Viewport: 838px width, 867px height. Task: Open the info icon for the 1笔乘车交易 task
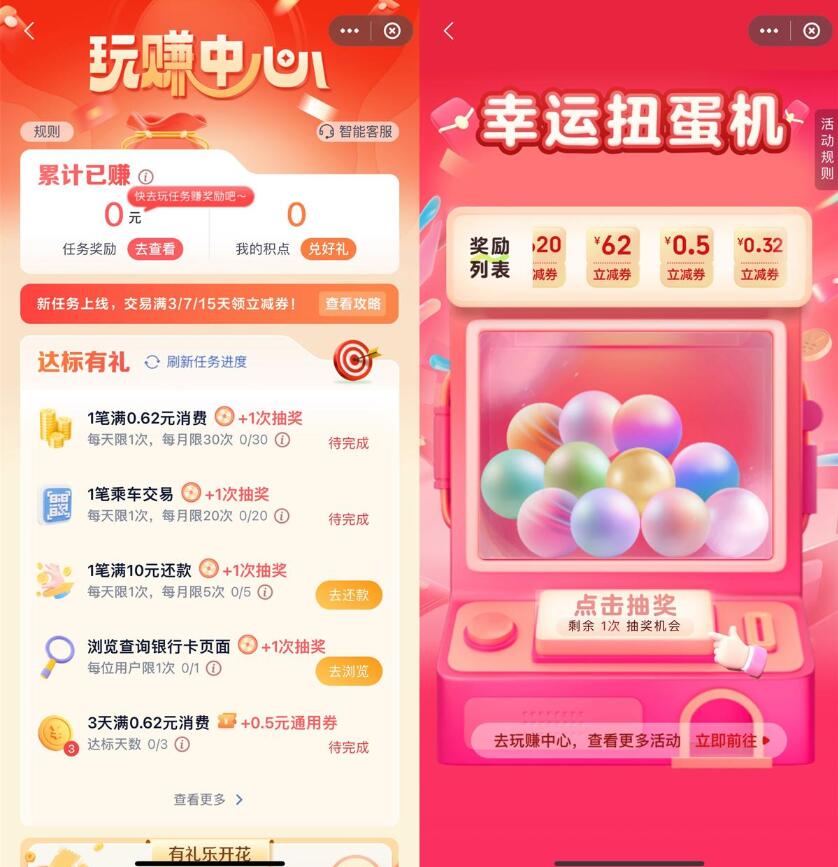[x=282, y=516]
